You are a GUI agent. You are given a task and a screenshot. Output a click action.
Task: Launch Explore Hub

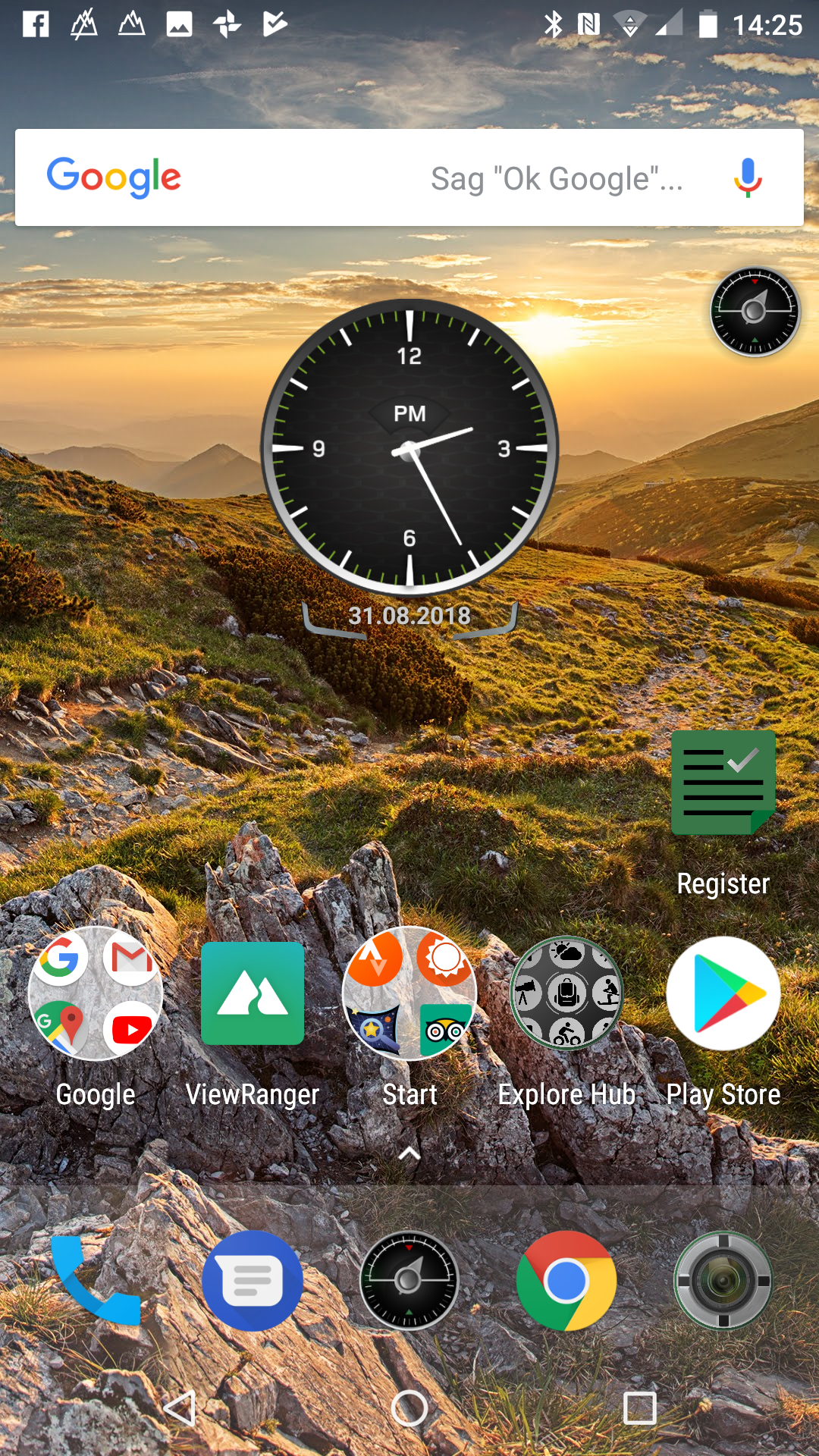(566, 993)
